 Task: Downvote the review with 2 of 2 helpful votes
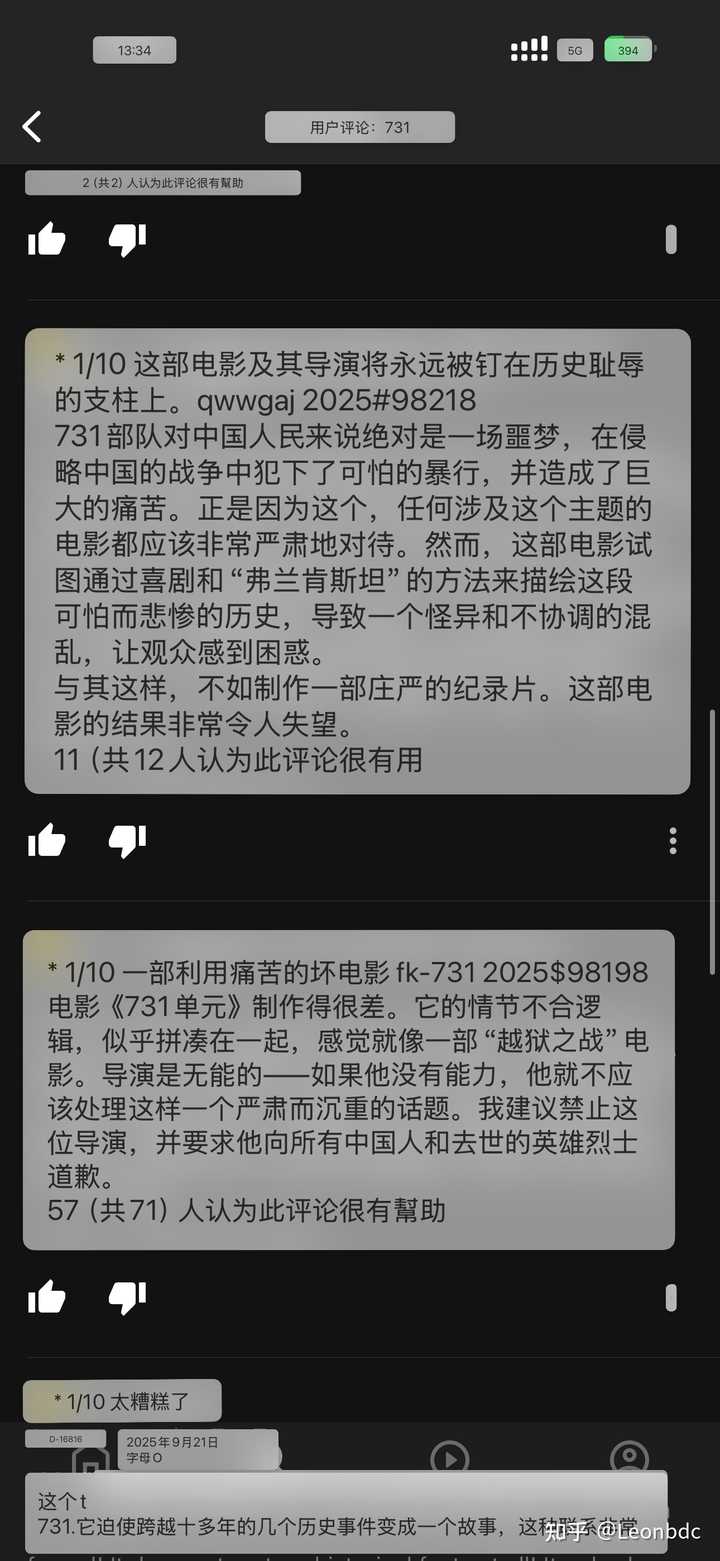127,239
